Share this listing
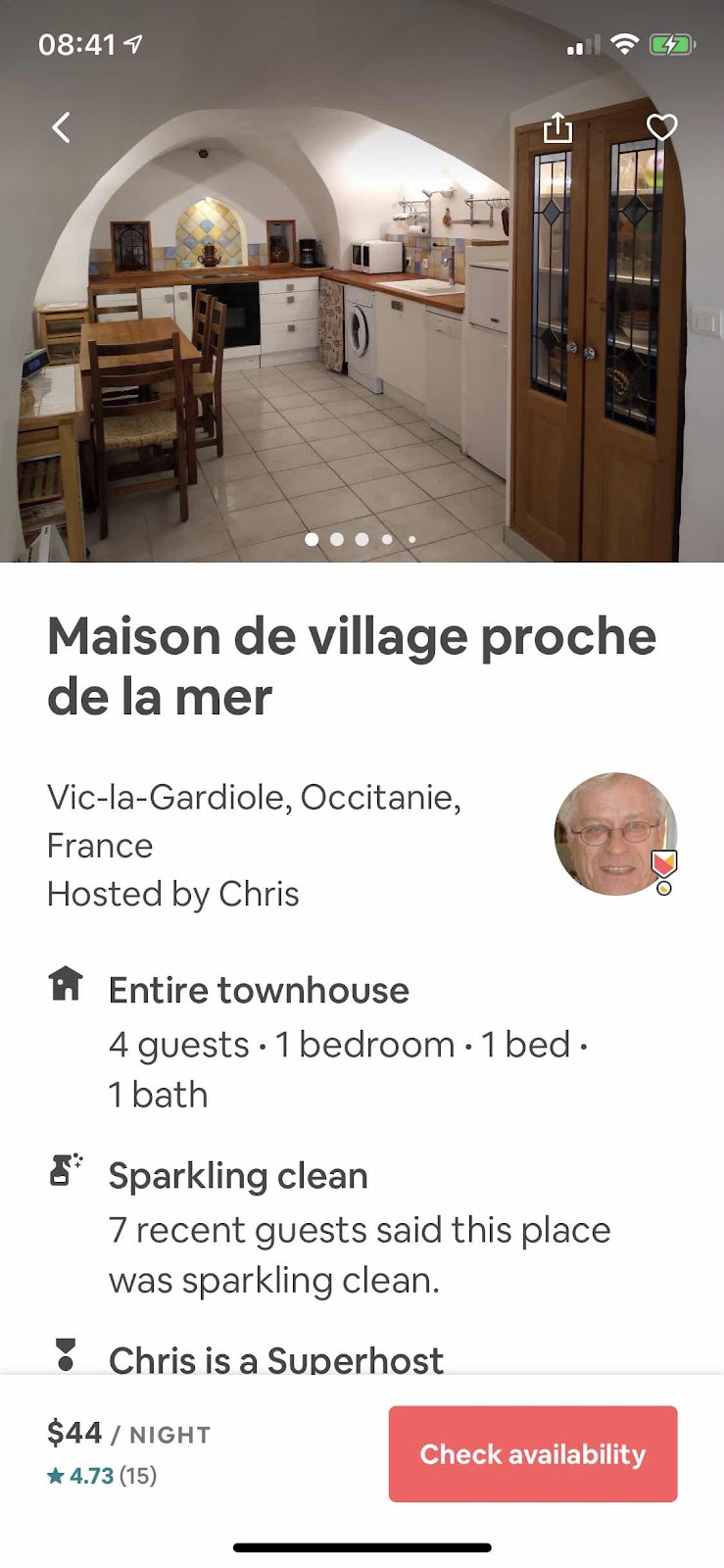Image resolution: width=724 pixels, height=1568 pixels. point(557,127)
